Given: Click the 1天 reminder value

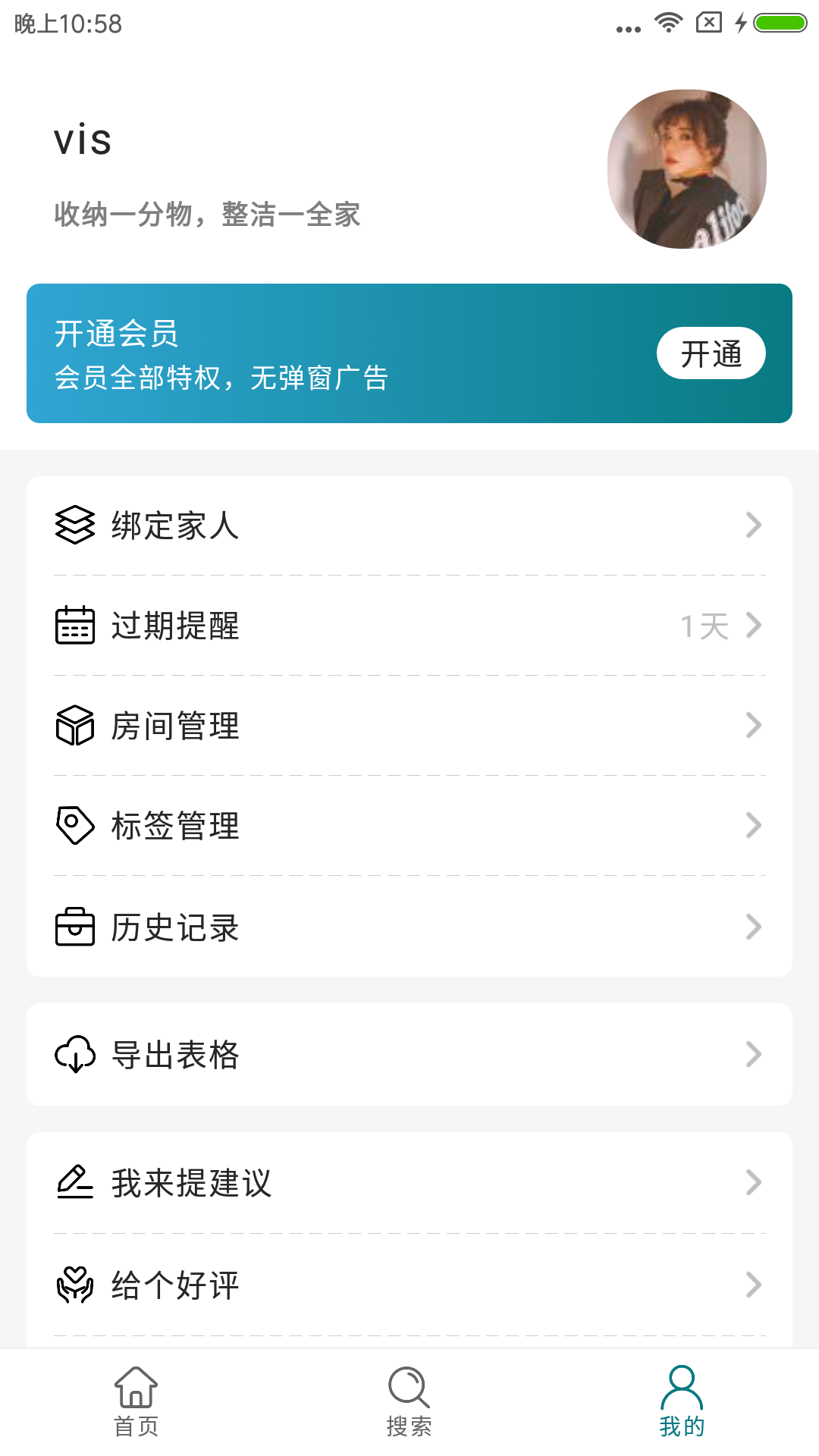Looking at the screenshot, I should (704, 626).
